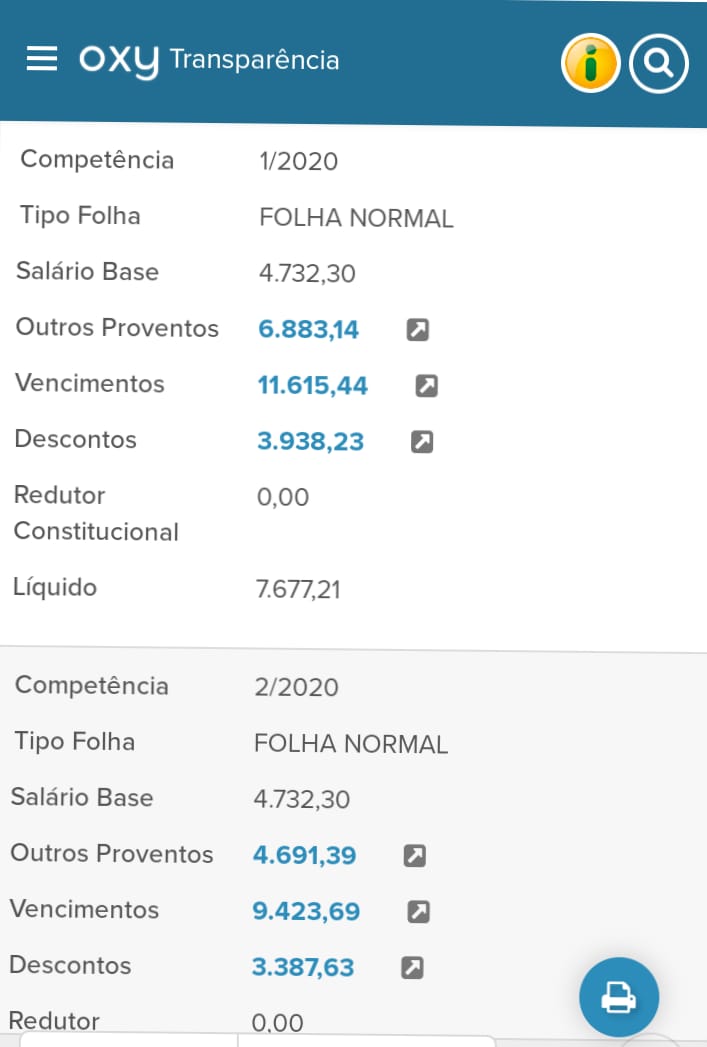Open Outros Proventos 4.691,39 details
This screenshot has height=1047, width=707.
414,855
